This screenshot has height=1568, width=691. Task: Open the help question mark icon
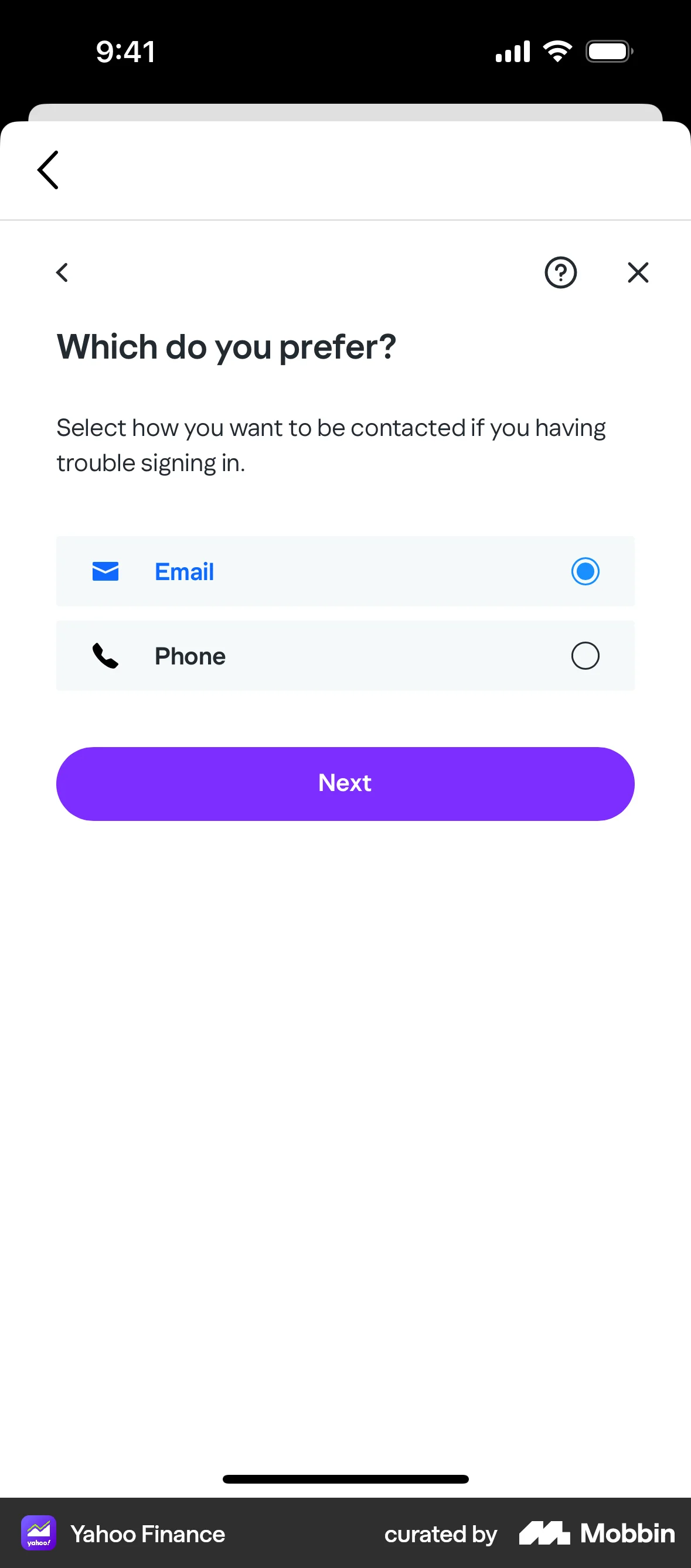(x=560, y=272)
